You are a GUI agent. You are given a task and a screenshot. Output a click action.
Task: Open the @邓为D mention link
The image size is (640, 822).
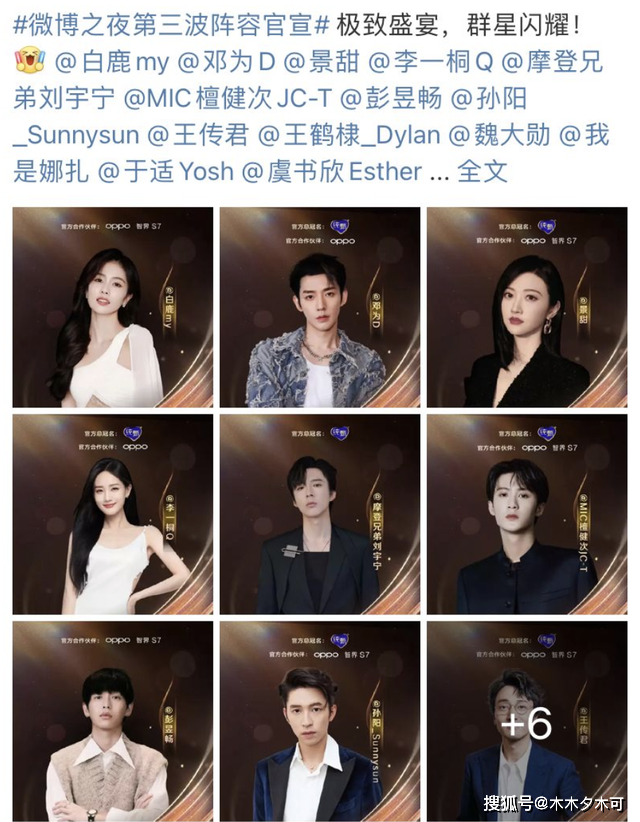coord(227,62)
